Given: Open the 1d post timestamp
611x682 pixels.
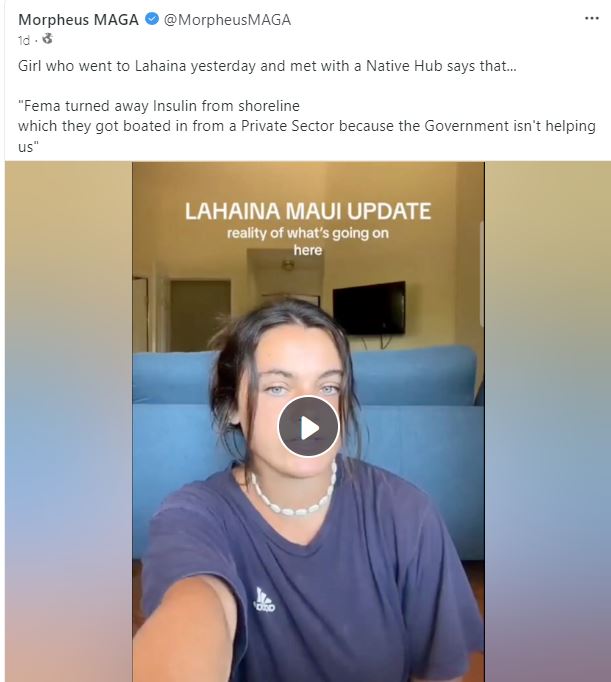Looking at the screenshot, I should pyautogui.click(x=24, y=40).
